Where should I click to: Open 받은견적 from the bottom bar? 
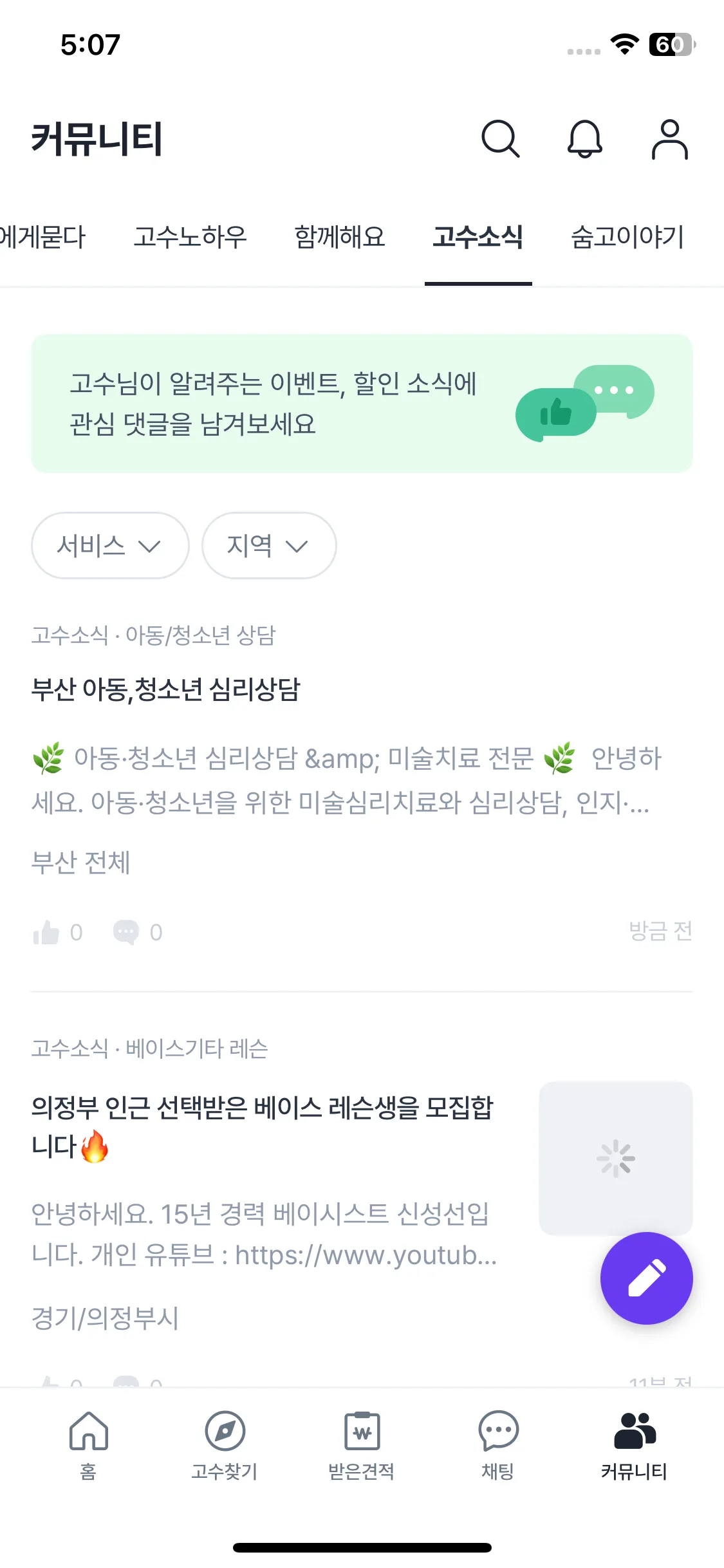tap(362, 1442)
